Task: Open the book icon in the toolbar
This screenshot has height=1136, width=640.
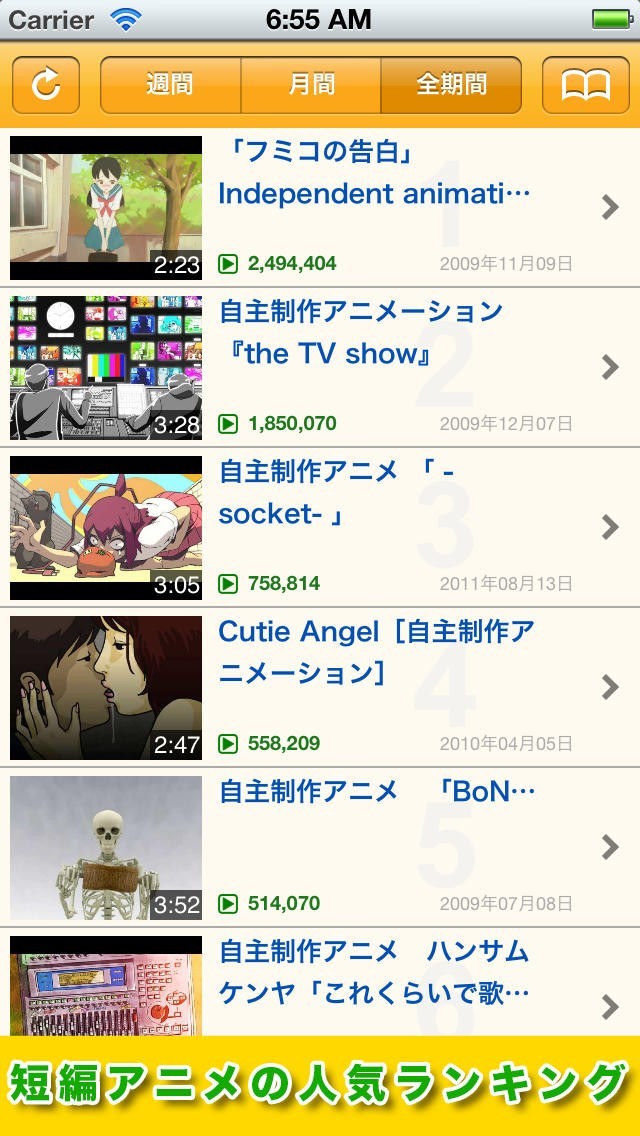Action: (x=585, y=85)
